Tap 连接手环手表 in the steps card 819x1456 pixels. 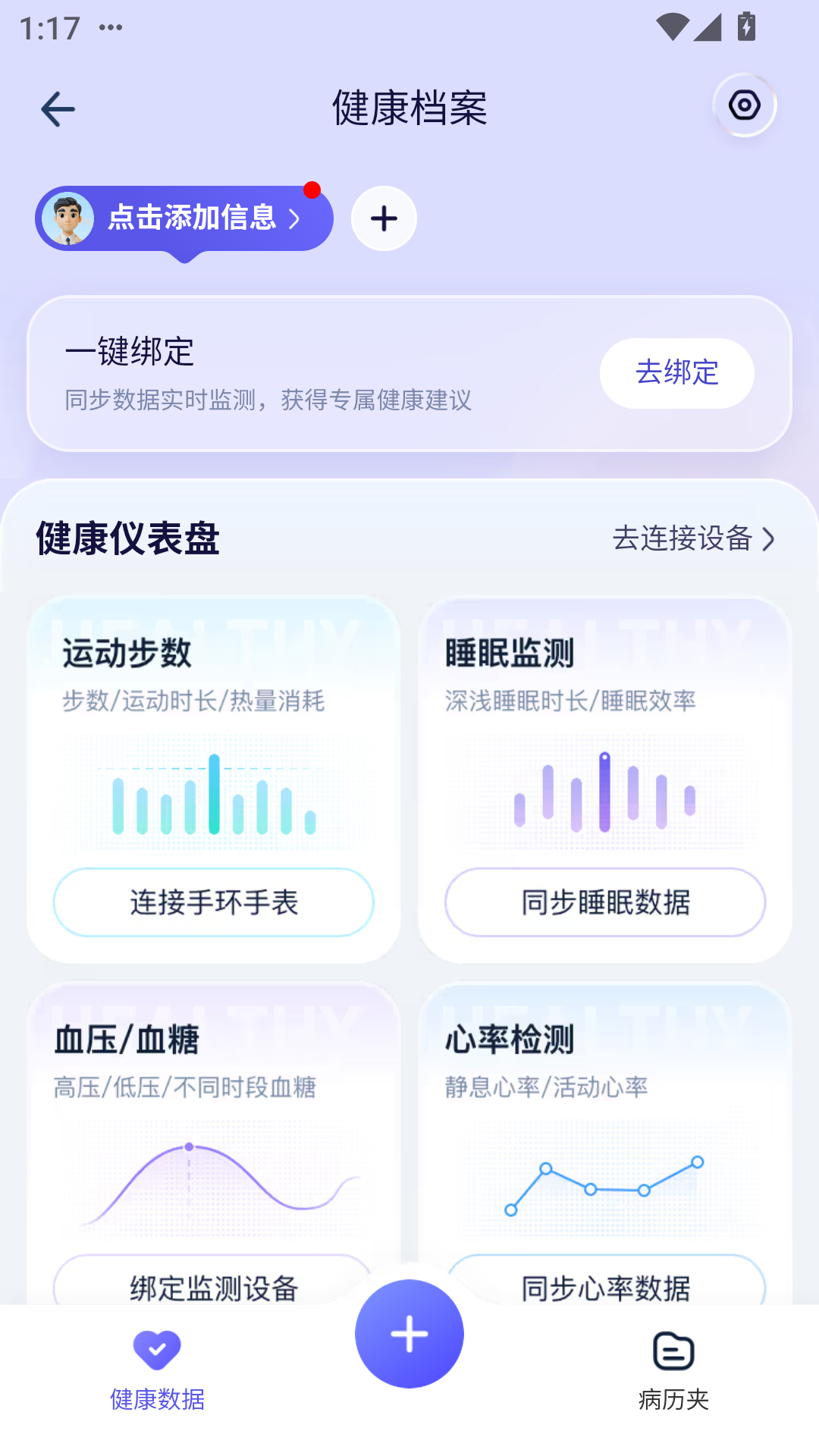coord(214,902)
